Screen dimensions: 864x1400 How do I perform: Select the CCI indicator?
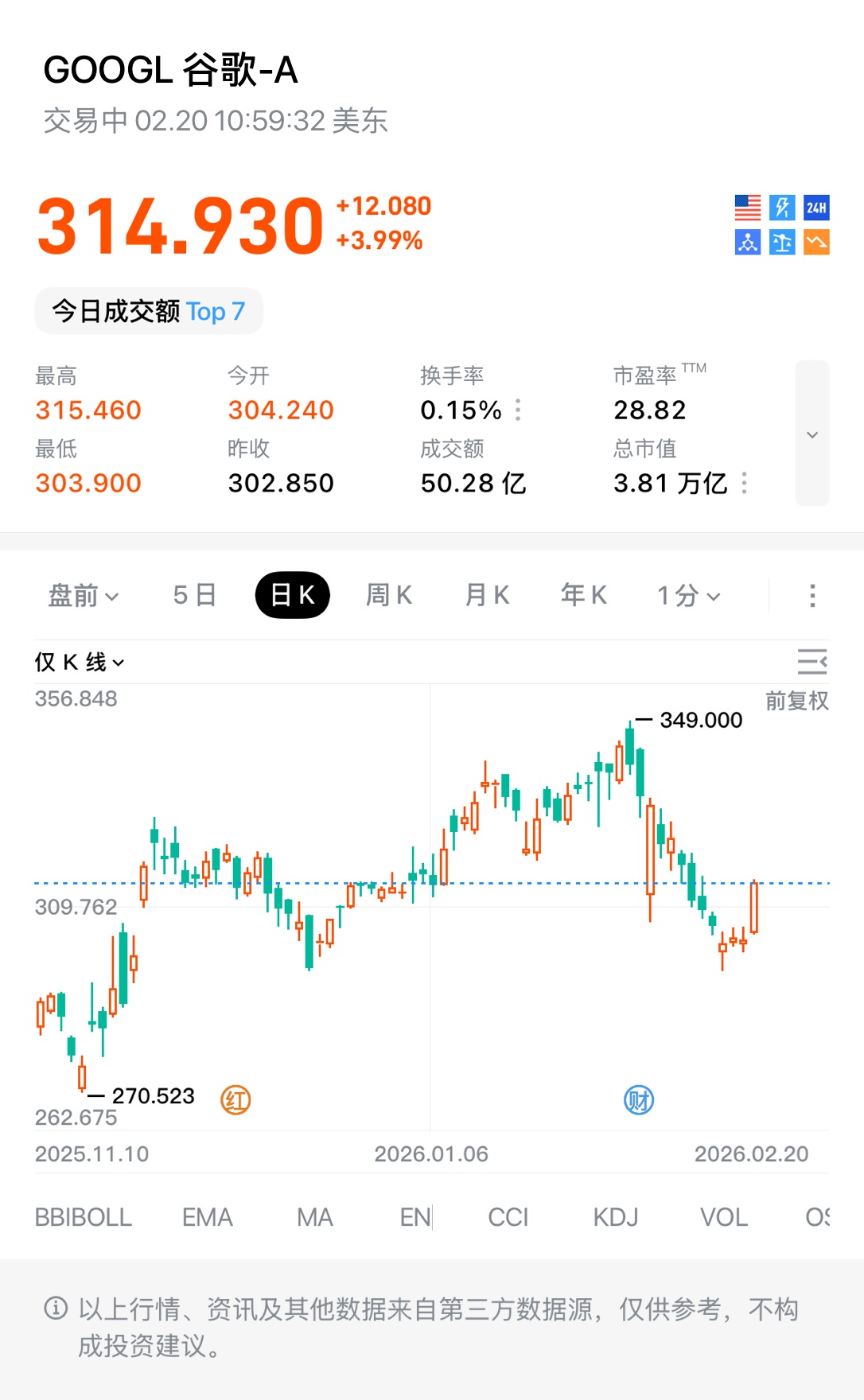tap(508, 1217)
